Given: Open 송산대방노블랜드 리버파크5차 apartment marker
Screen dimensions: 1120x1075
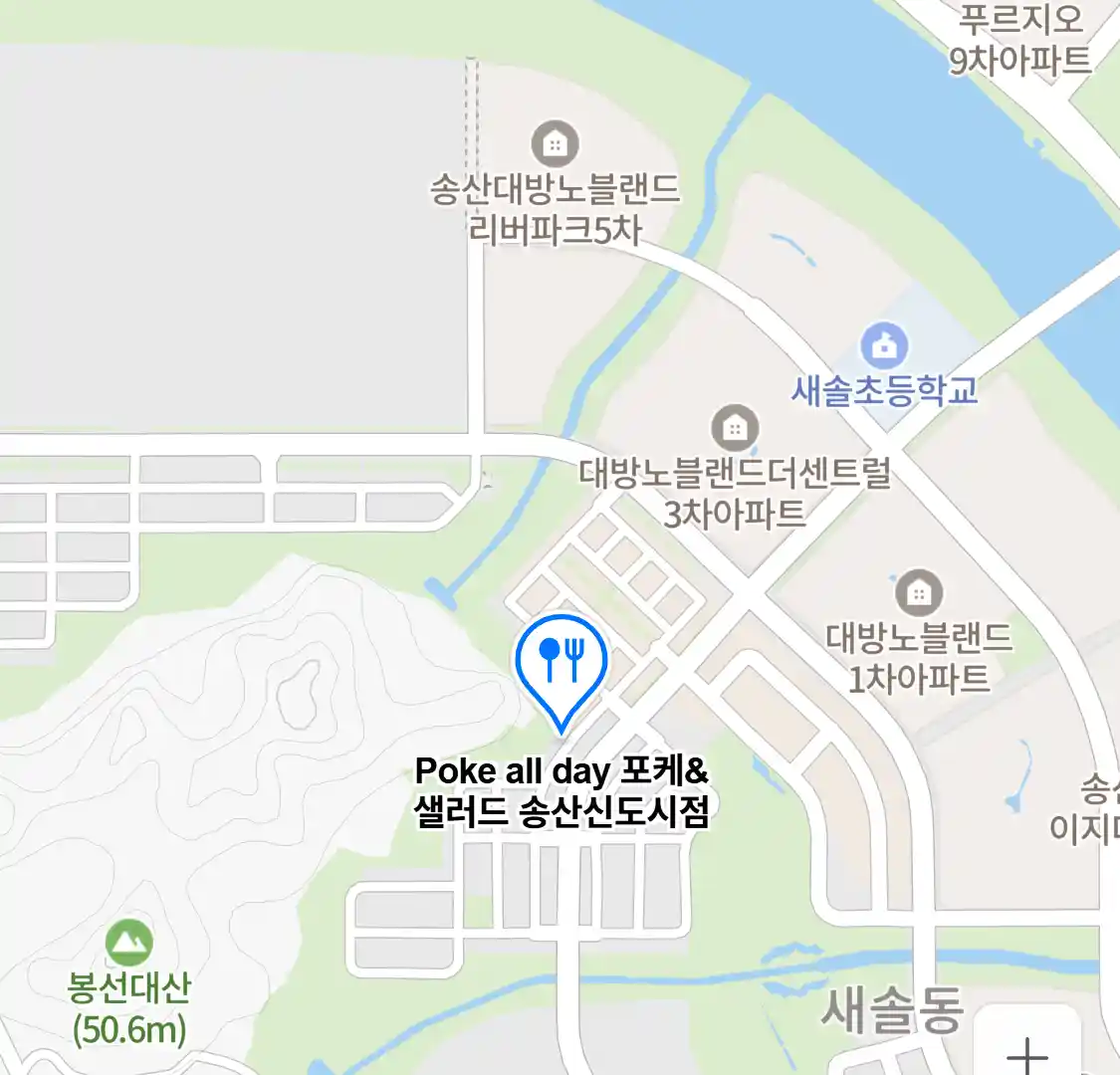Looking at the screenshot, I should click(x=555, y=145).
